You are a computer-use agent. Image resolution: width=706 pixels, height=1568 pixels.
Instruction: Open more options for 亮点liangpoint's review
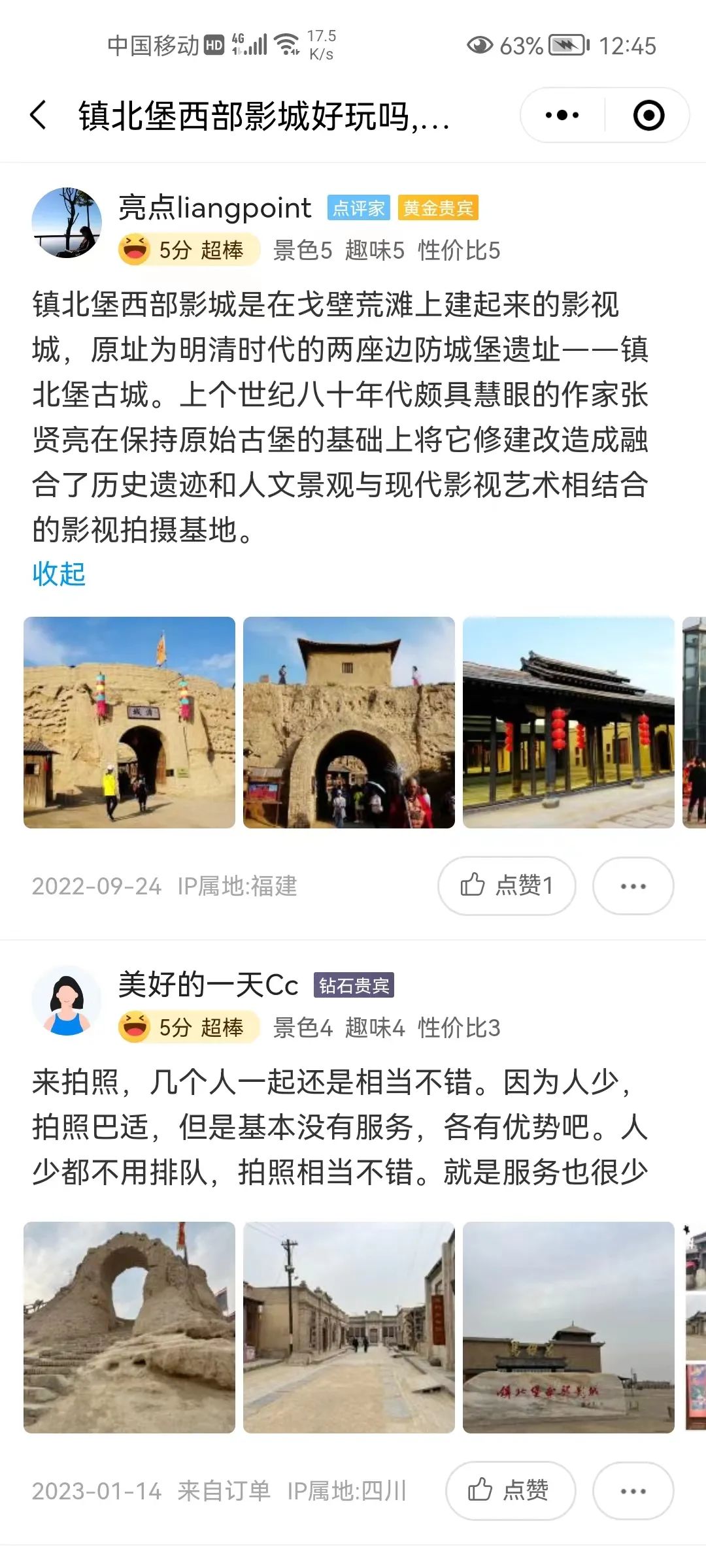coord(633,885)
